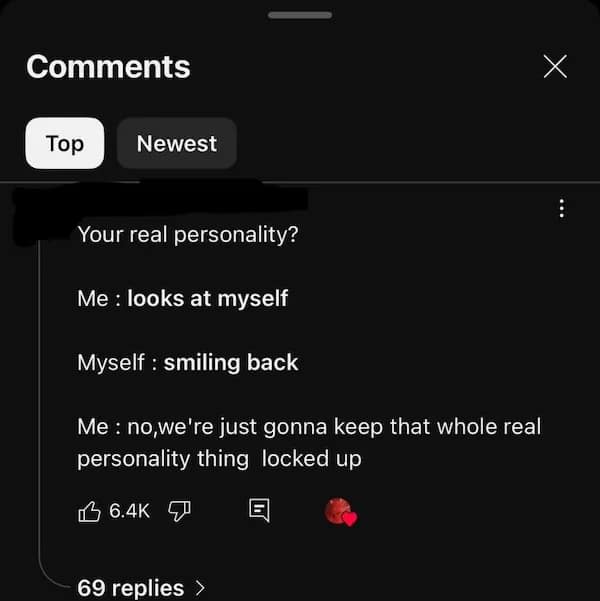
Task: Switch to the Newest comments tab
Action: (176, 143)
